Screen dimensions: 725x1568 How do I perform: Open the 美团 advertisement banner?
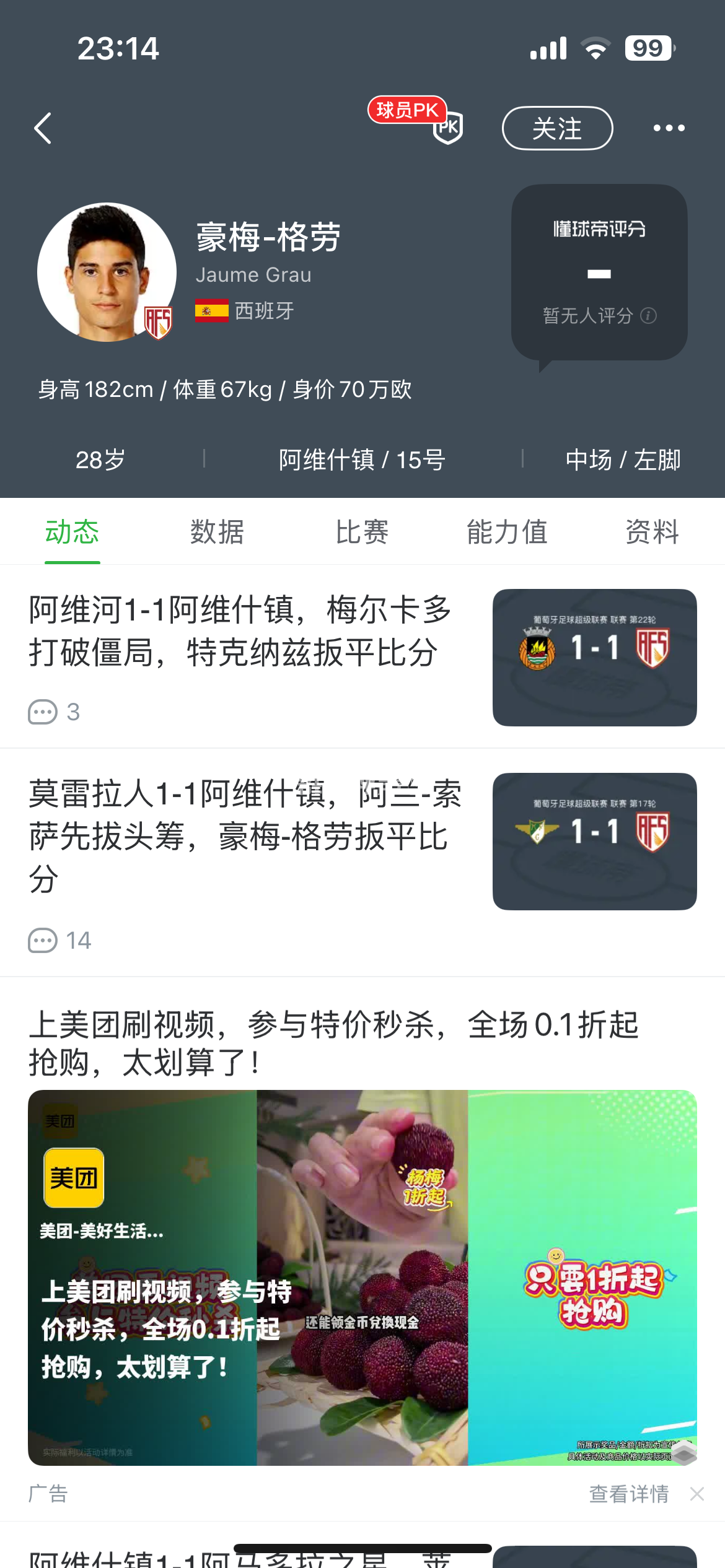click(x=362, y=1277)
